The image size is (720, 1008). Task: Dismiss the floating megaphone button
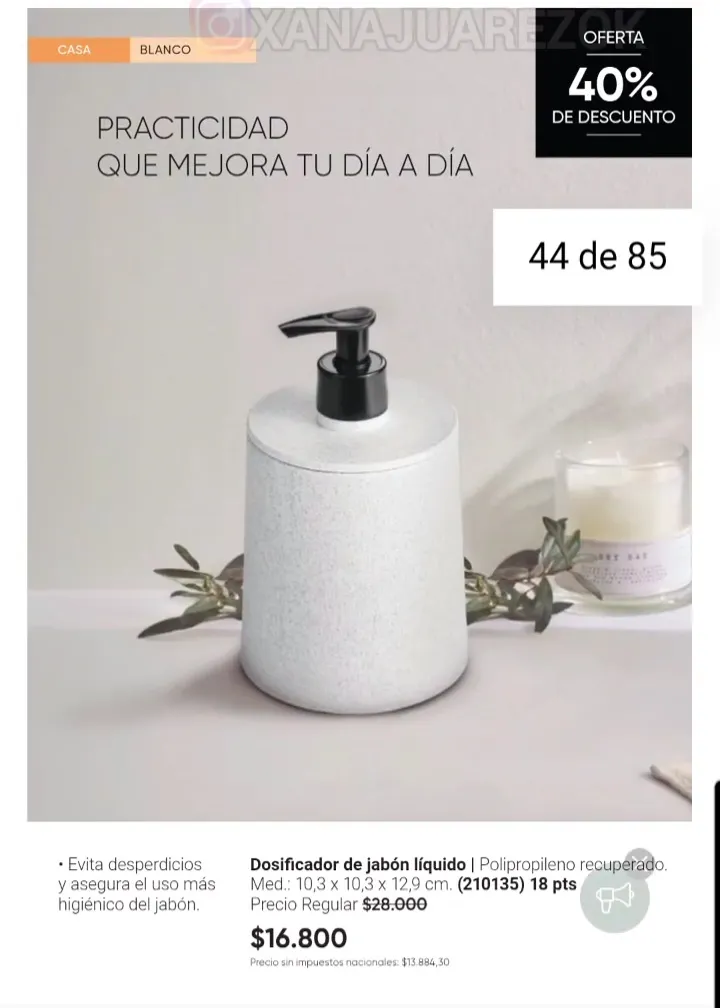pyautogui.click(x=640, y=862)
